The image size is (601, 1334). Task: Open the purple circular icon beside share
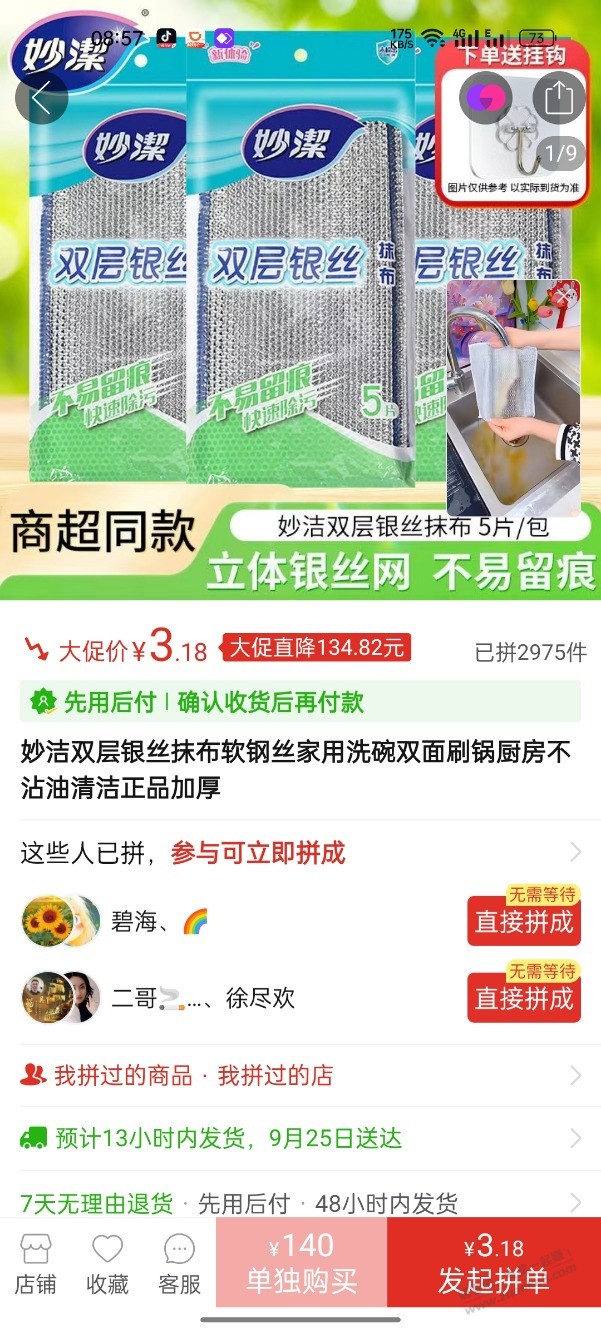click(x=486, y=98)
